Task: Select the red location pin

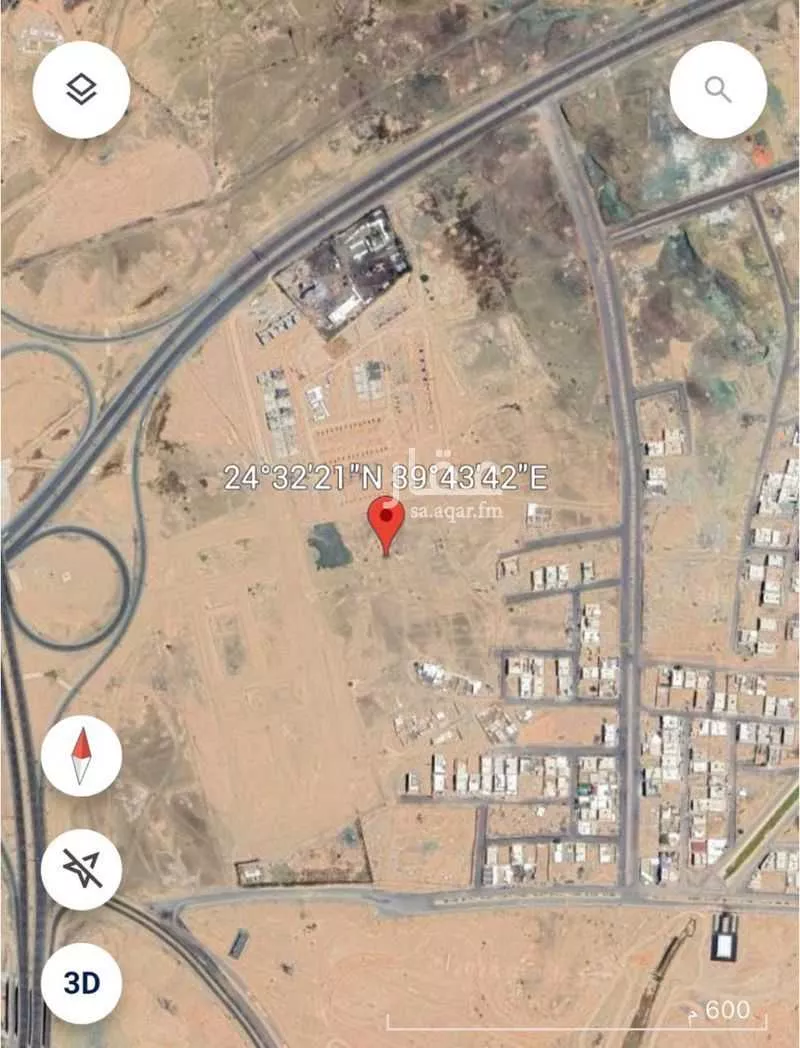Action: pyautogui.click(x=386, y=520)
